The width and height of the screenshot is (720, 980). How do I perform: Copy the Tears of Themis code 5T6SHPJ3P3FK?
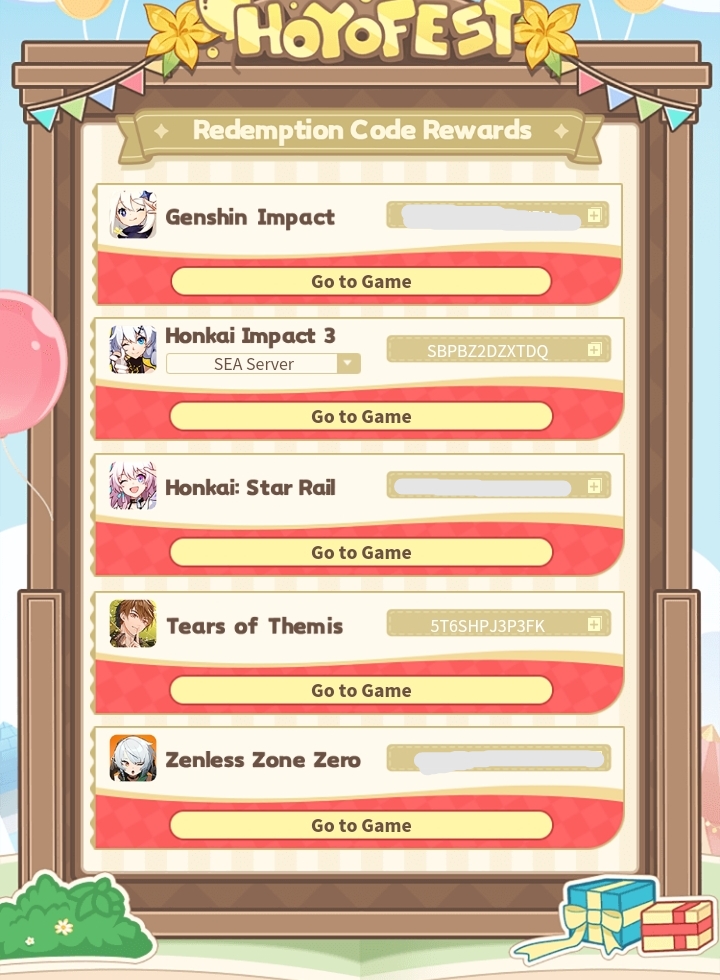(x=594, y=622)
